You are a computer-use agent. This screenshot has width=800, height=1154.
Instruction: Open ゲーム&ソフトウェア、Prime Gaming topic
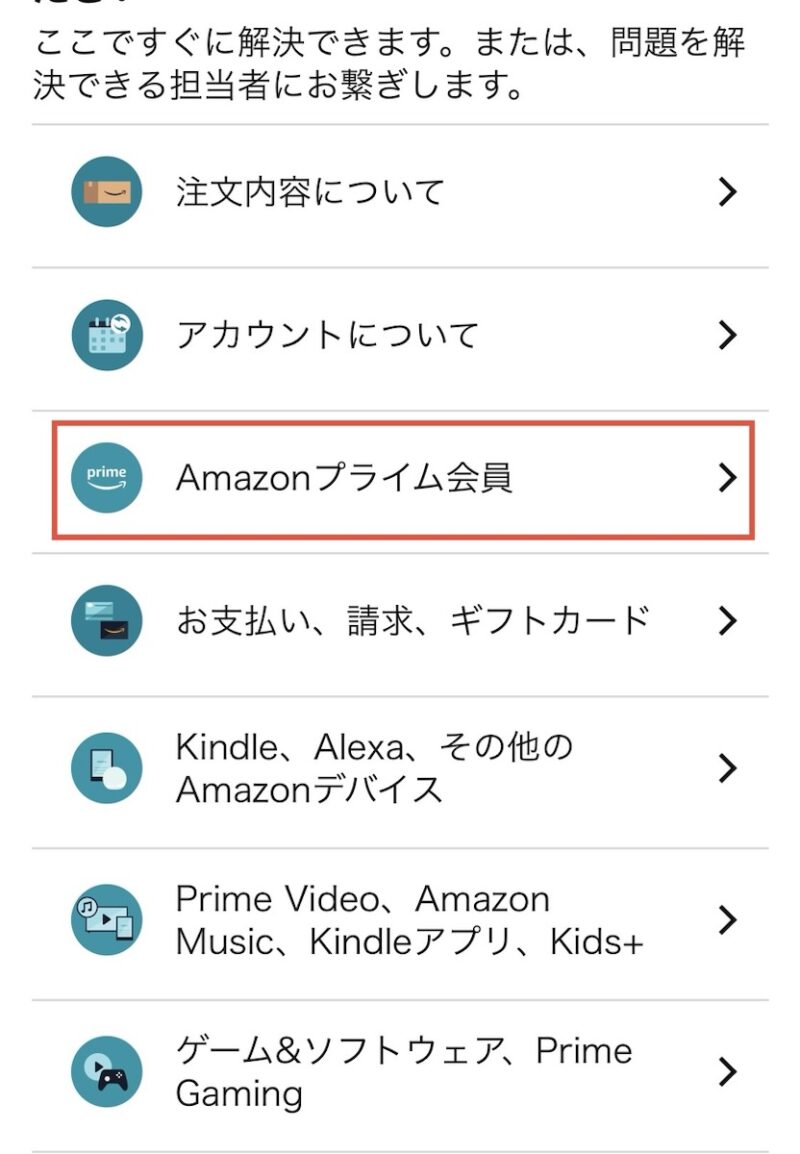(400, 1072)
